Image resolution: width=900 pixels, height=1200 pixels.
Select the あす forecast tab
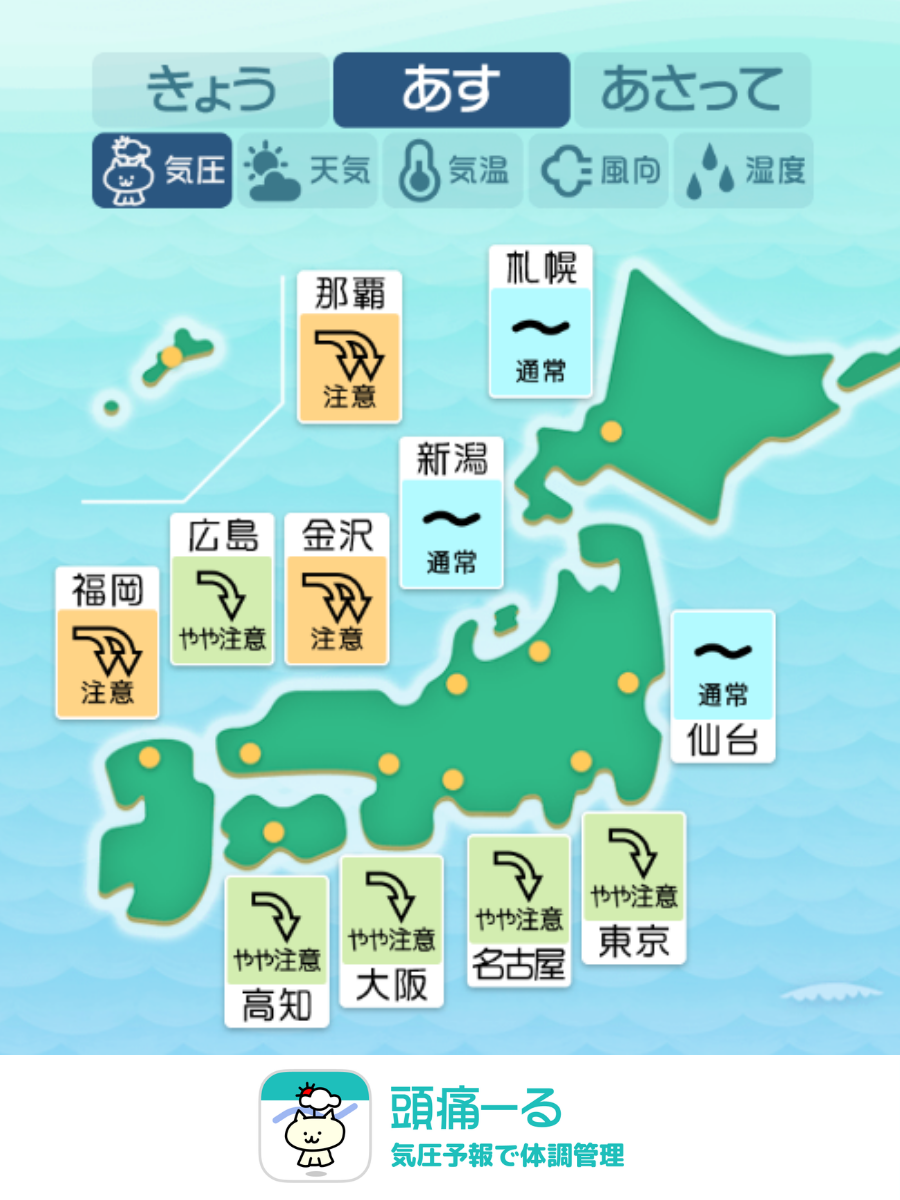[450, 89]
